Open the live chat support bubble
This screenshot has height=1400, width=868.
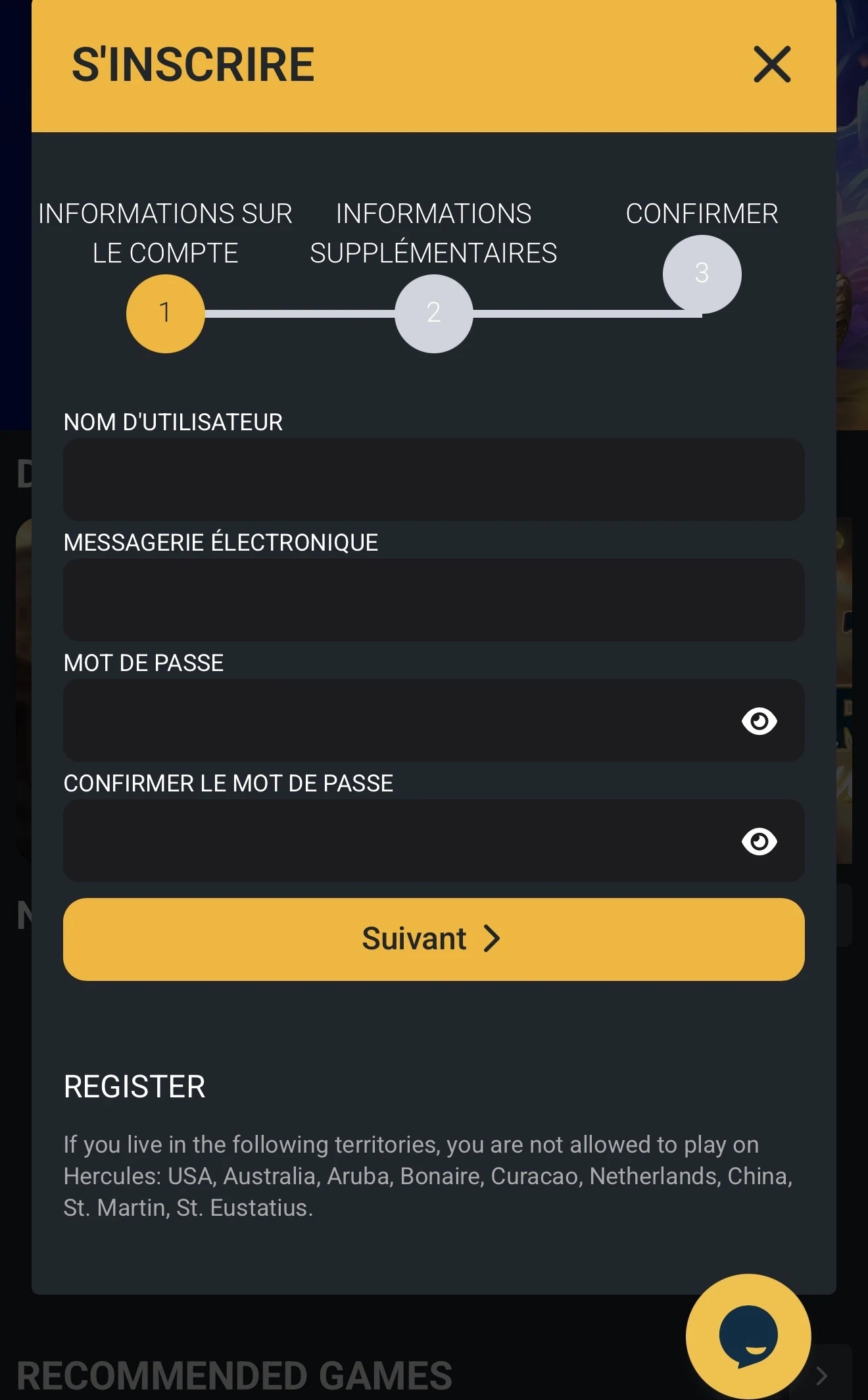(x=748, y=1336)
